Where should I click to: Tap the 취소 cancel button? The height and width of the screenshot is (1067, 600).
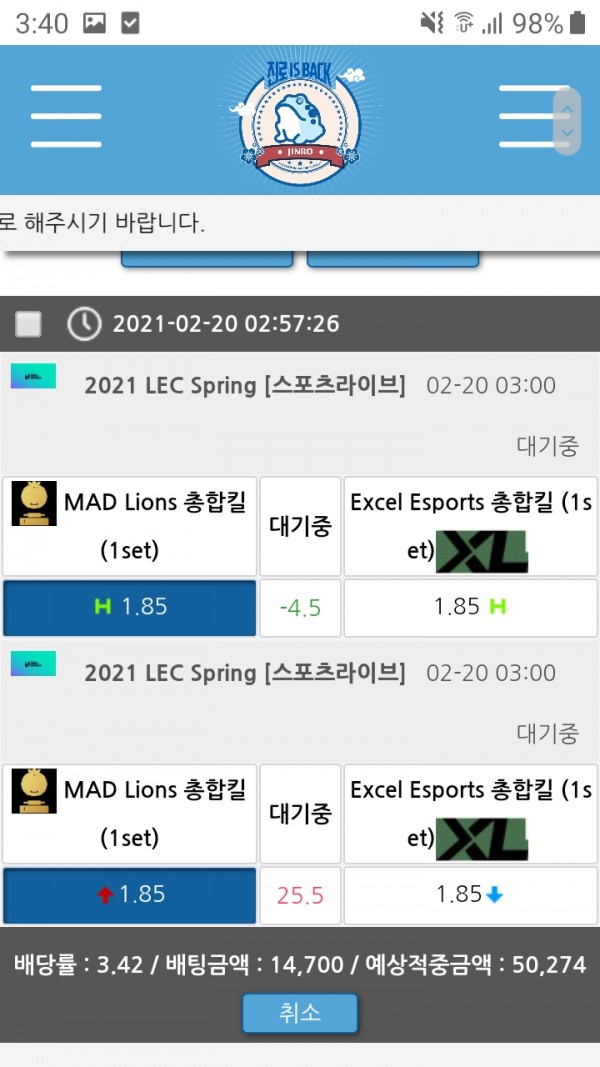299,1013
